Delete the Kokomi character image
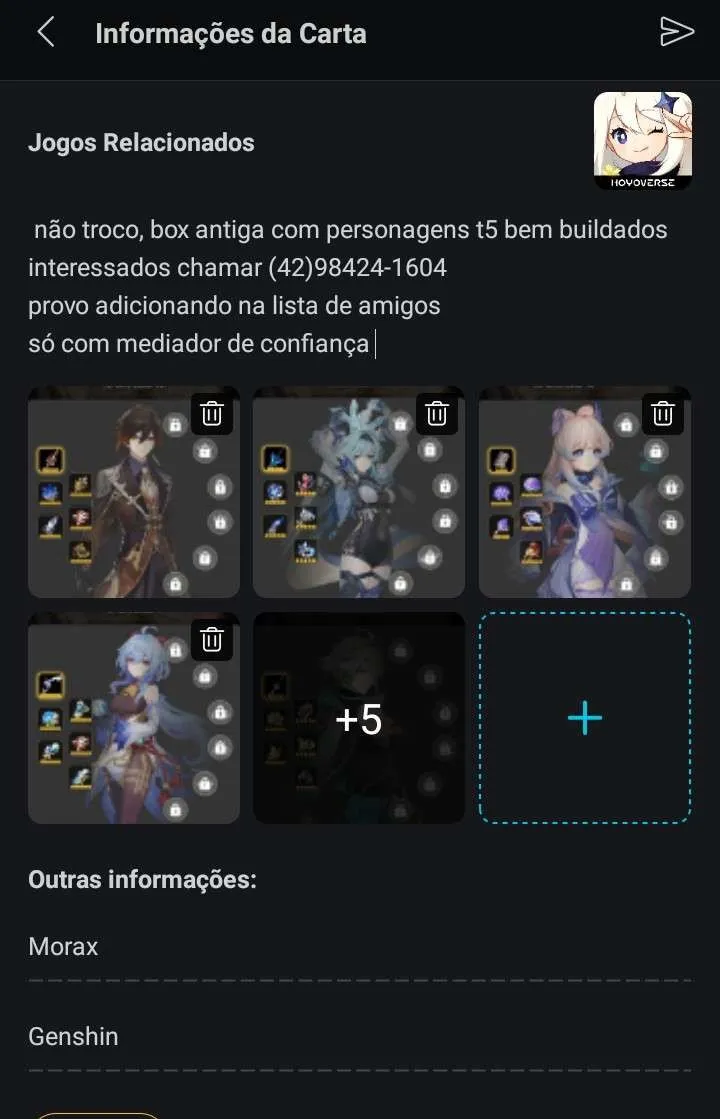 click(663, 413)
